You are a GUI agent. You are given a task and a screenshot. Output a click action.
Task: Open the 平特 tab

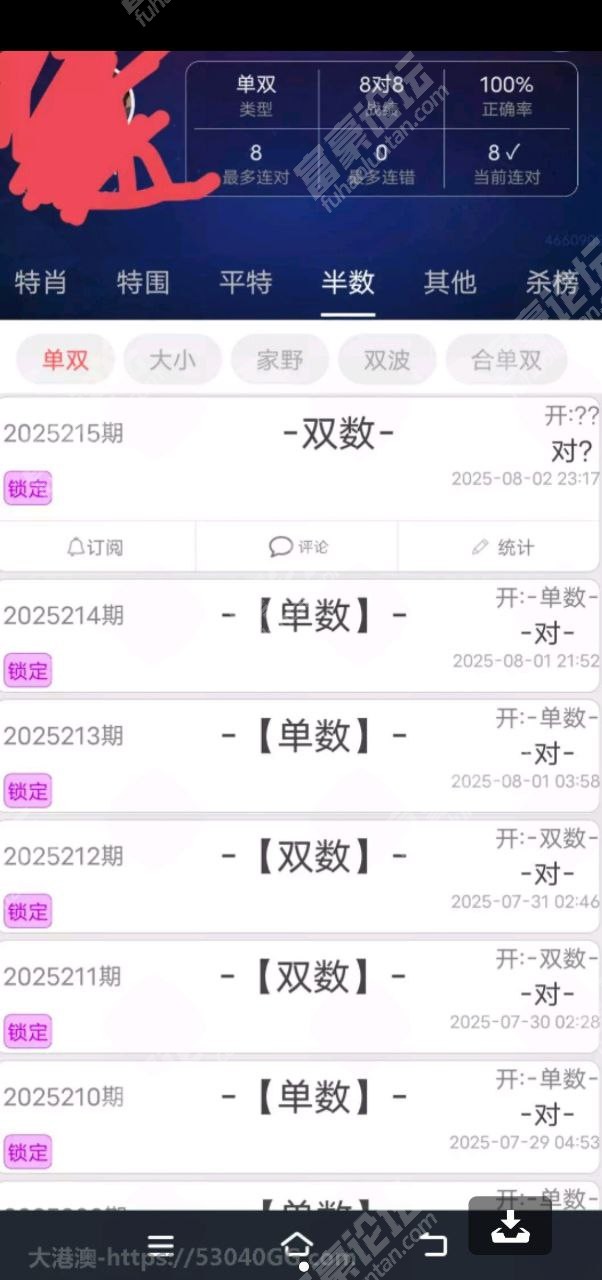(x=245, y=282)
